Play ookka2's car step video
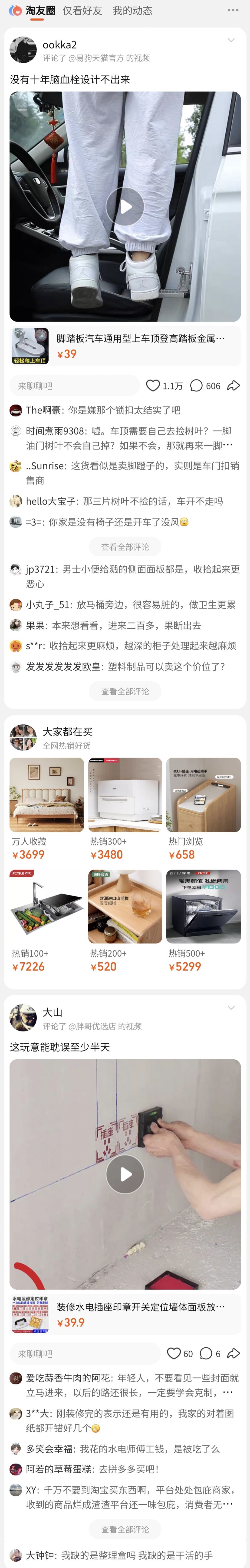Image resolution: width=250 pixels, height=1568 pixels. 125,206
